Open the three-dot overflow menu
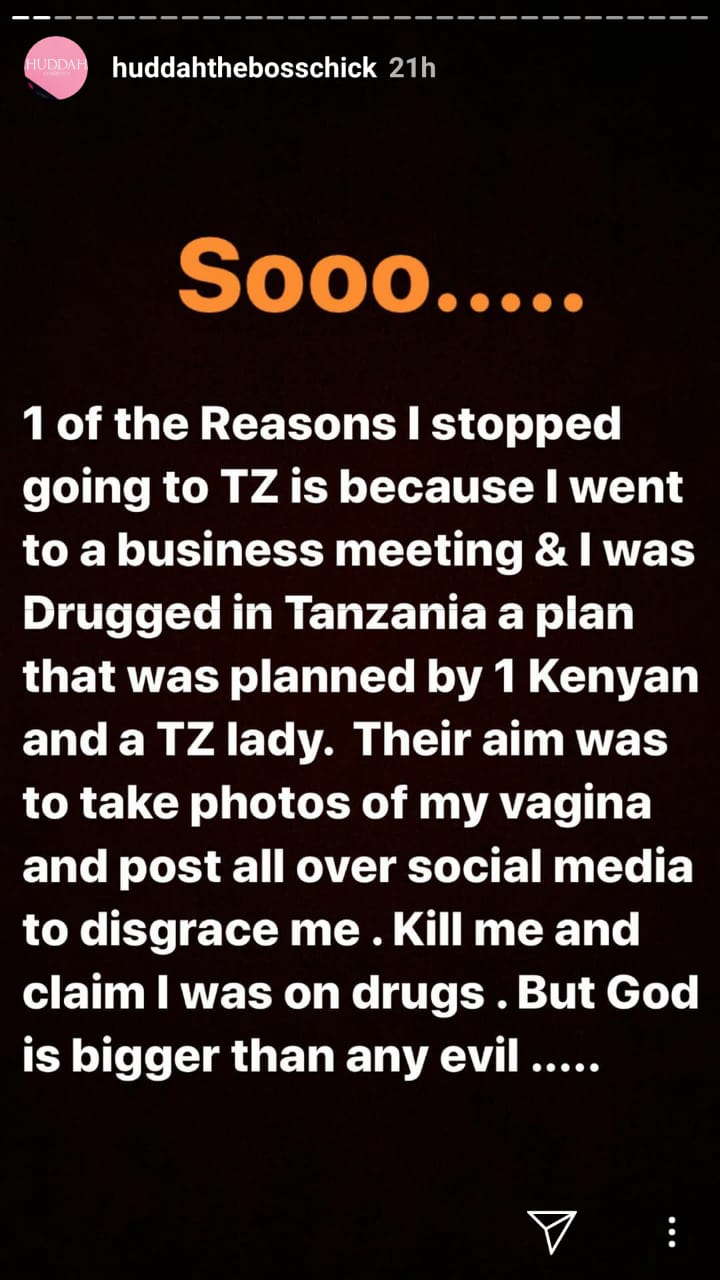Viewport: 720px width, 1280px height. click(672, 1231)
